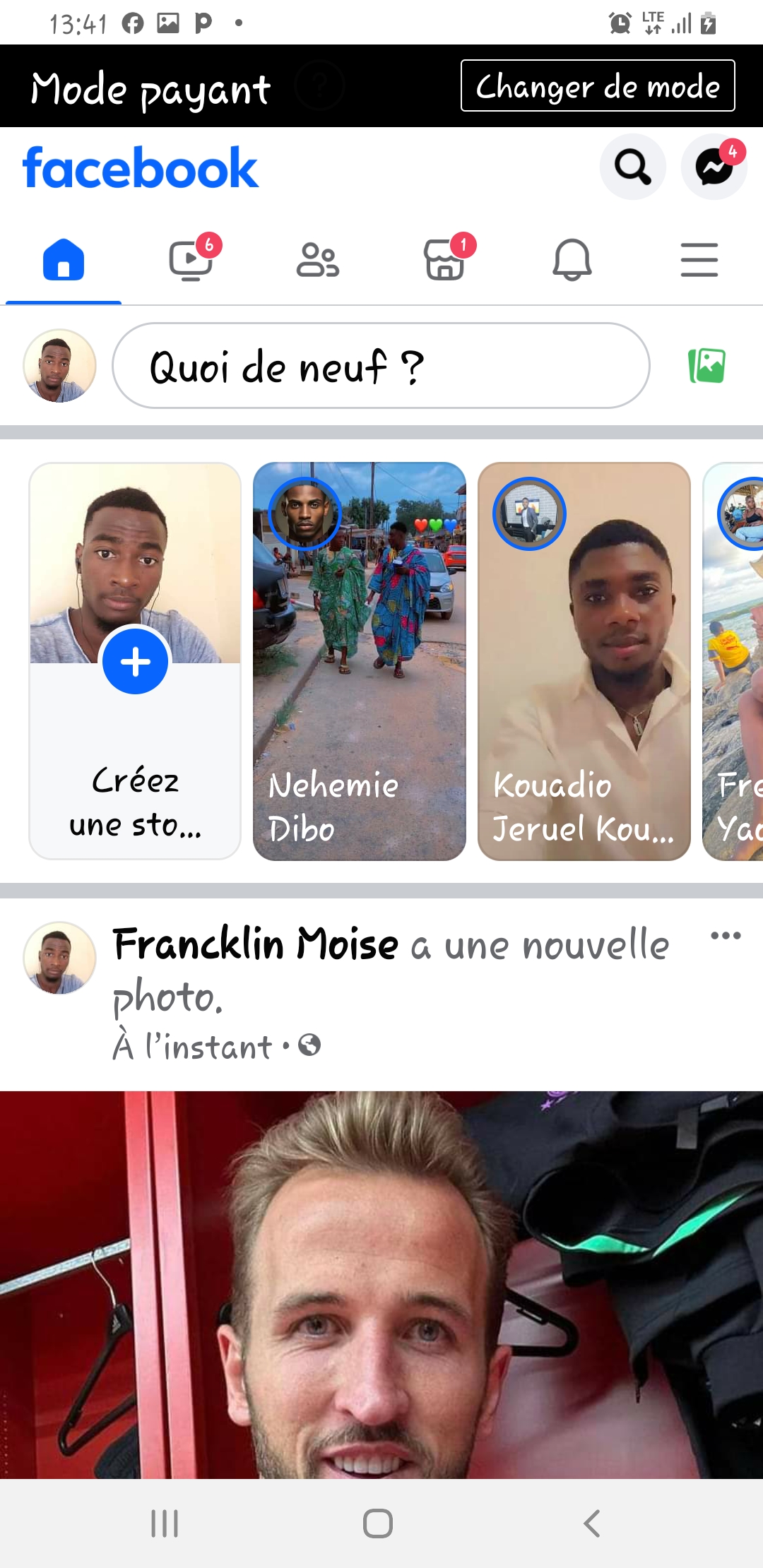The width and height of the screenshot is (763, 1568).
Task: Open Messenger chats
Action: pos(714,167)
